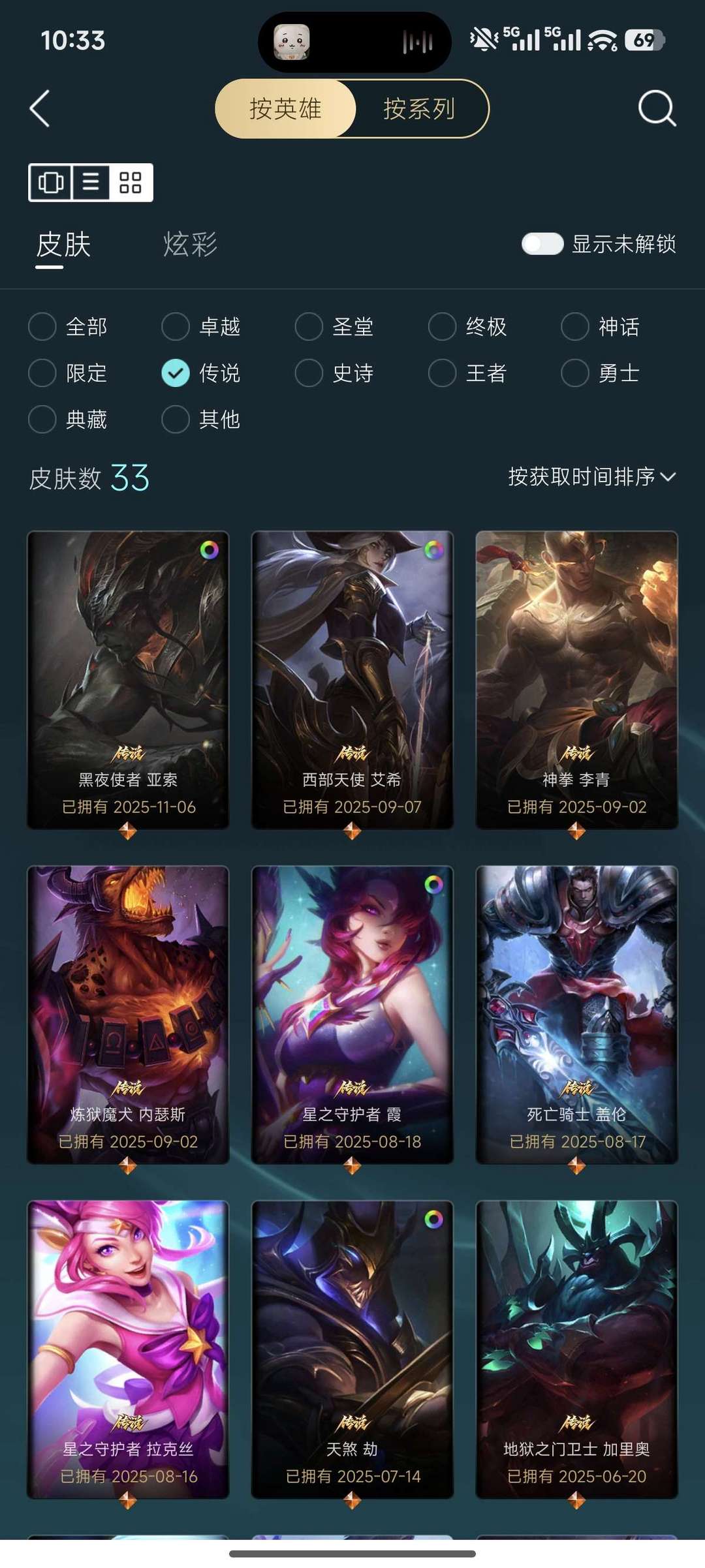The height and width of the screenshot is (1568, 705).
Task: Pick the 限定 filter
Action: point(68,373)
